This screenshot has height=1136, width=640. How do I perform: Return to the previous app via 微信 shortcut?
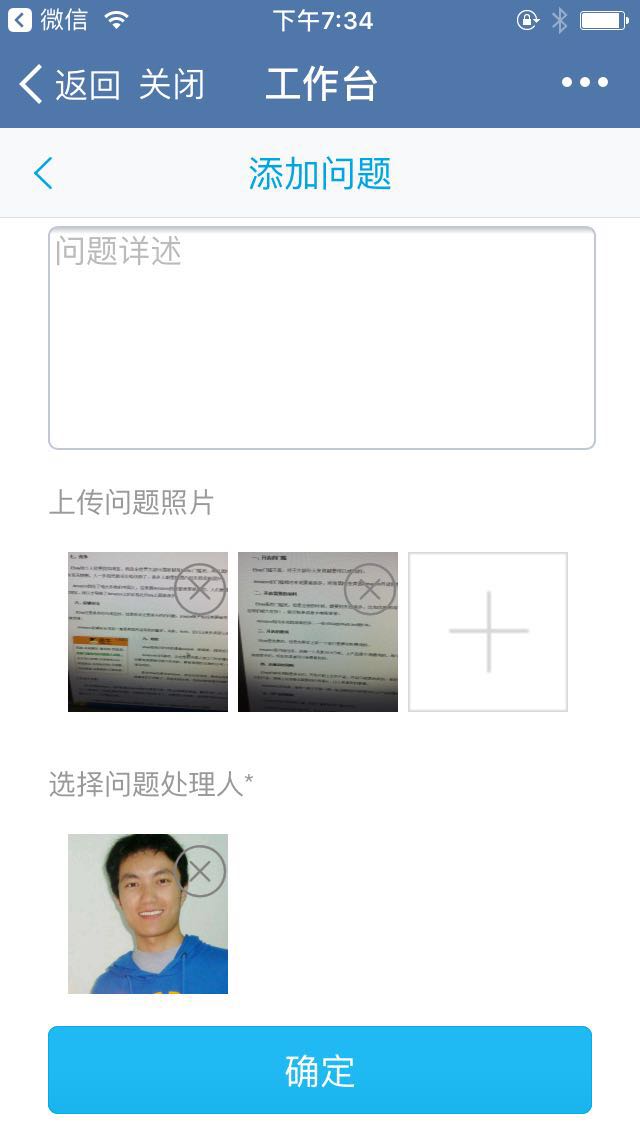pos(48,20)
